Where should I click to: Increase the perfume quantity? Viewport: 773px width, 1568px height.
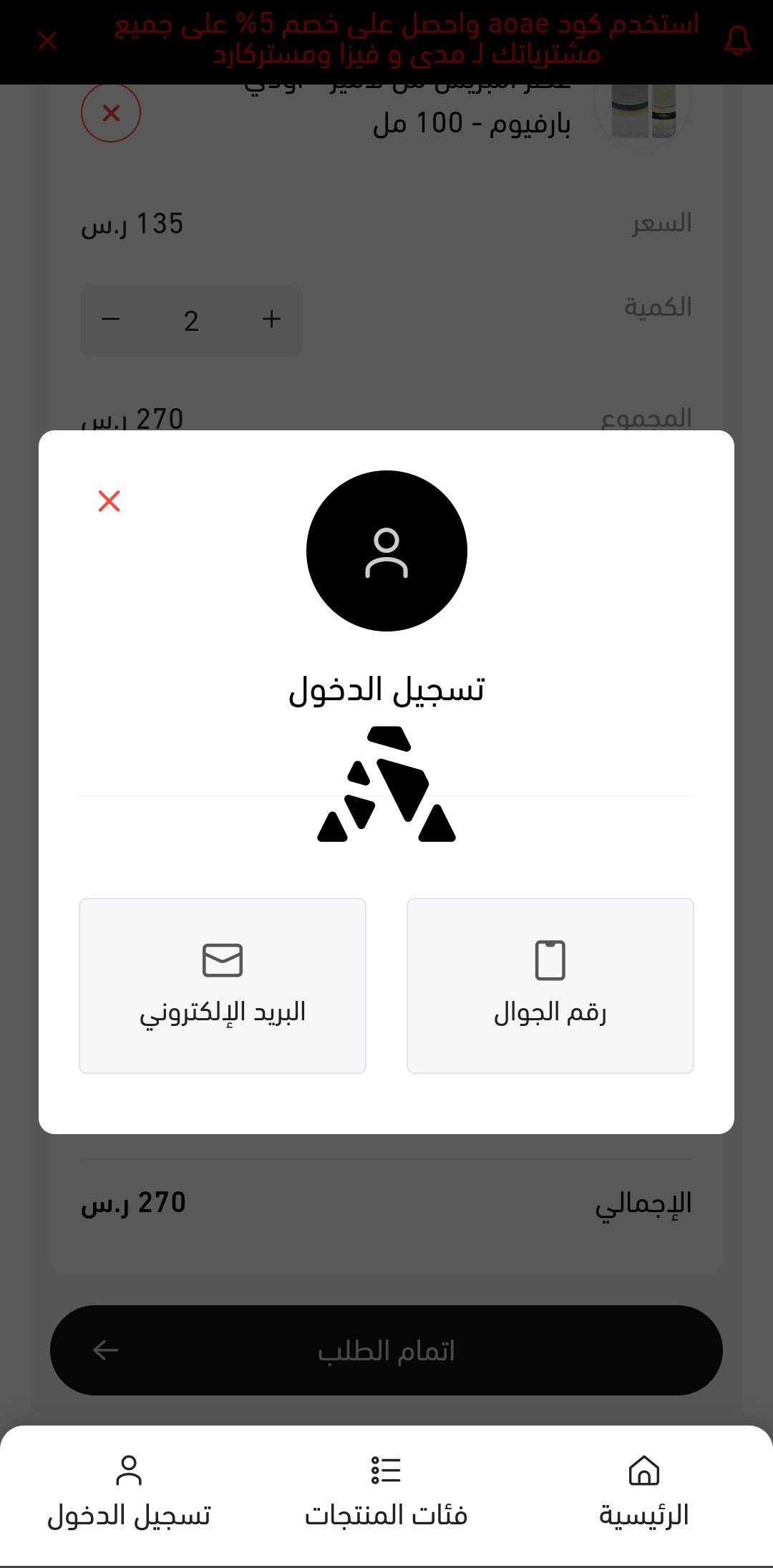point(271,319)
